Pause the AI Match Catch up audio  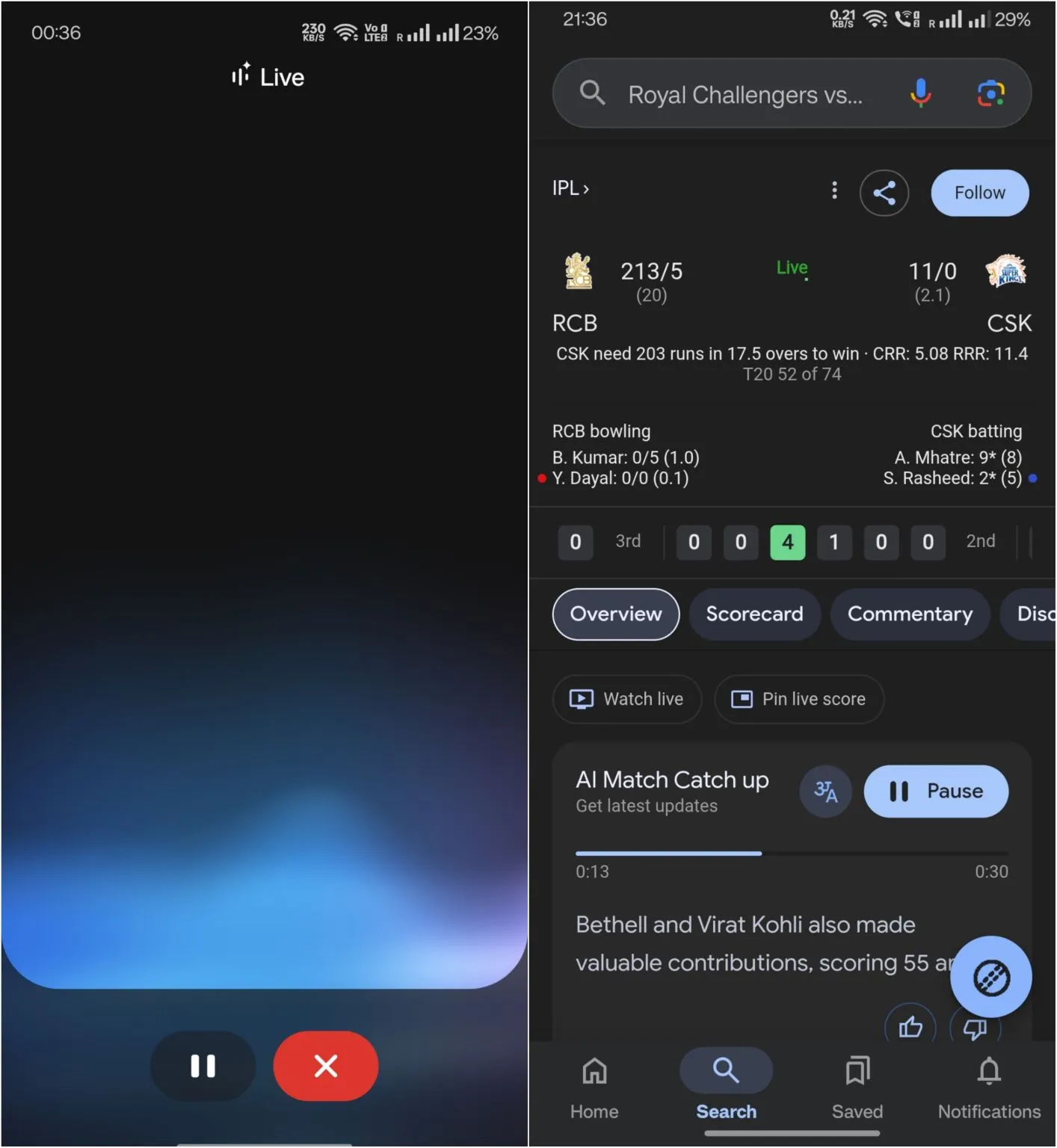[936, 791]
